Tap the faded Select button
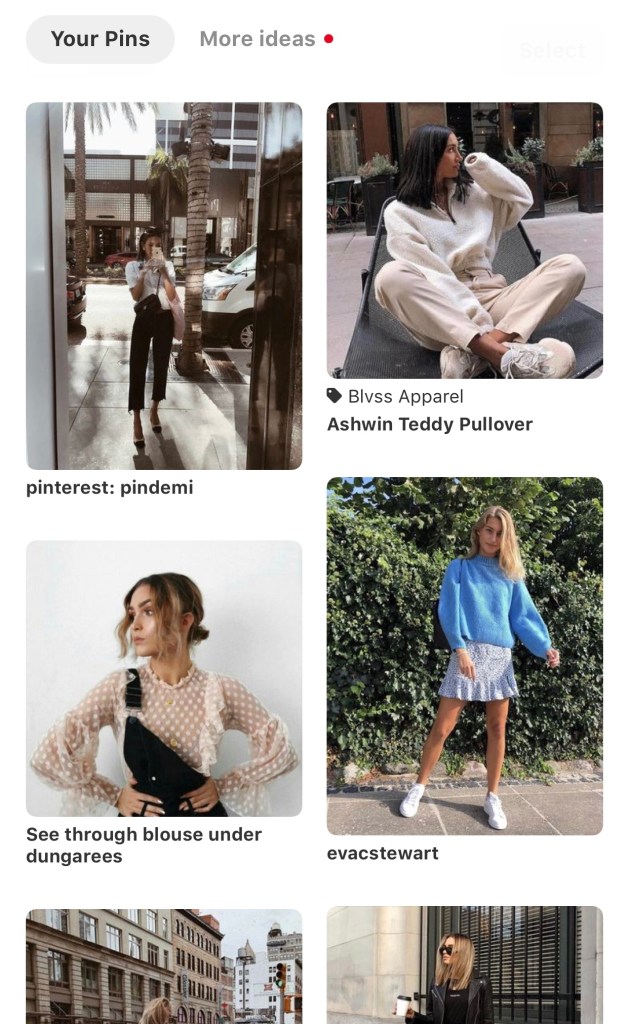Viewport: 629px width, 1024px height. tap(552, 50)
